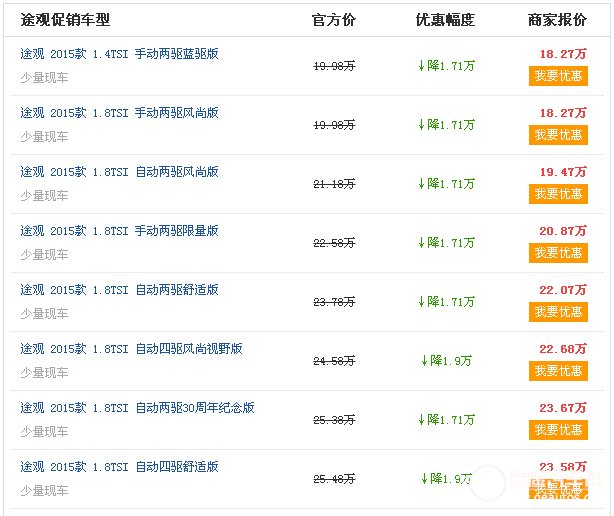Tap 我要优惠 for 1.4TSI 手动两驱蓝驱版

(558, 76)
